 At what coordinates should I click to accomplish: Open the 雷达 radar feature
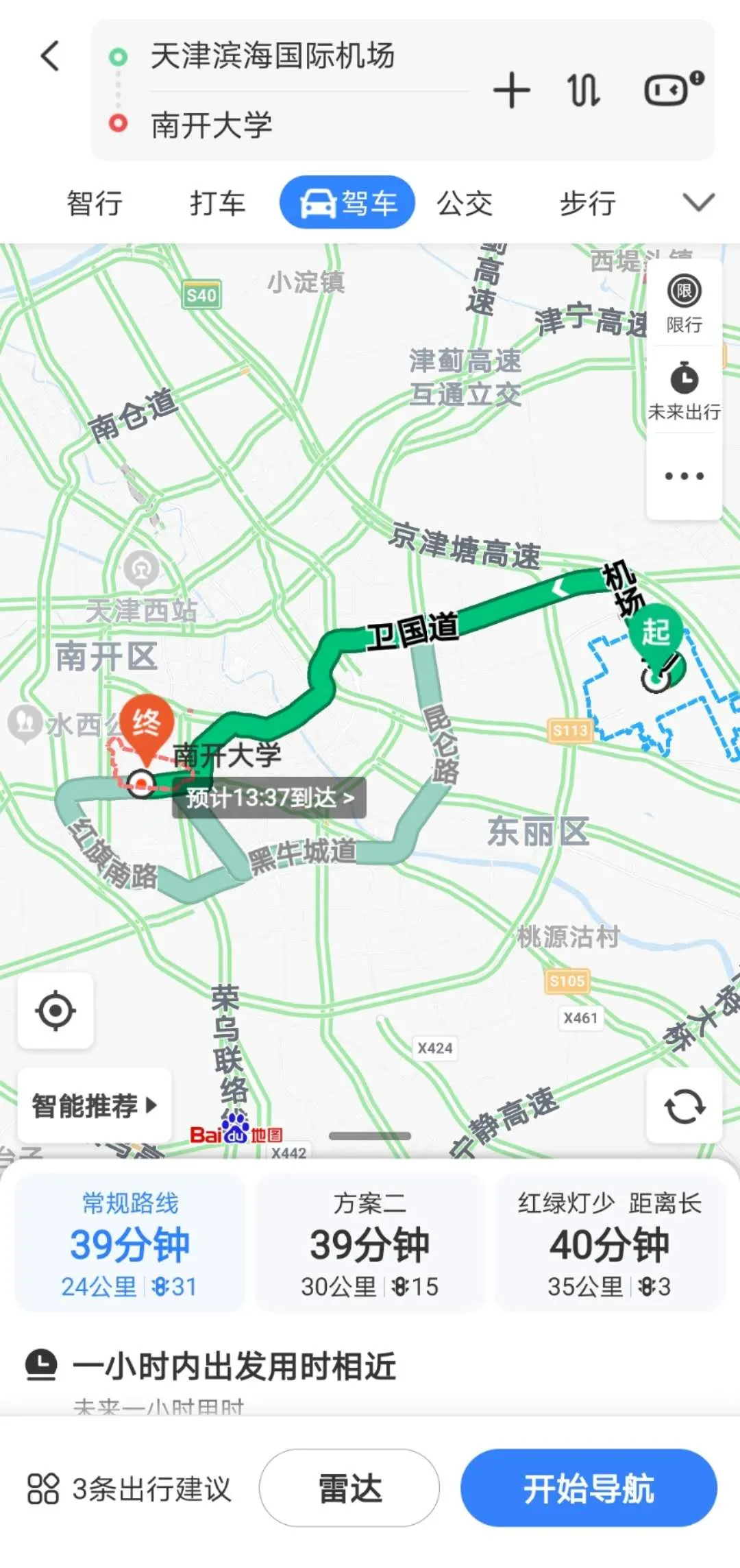pyautogui.click(x=349, y=1488)
